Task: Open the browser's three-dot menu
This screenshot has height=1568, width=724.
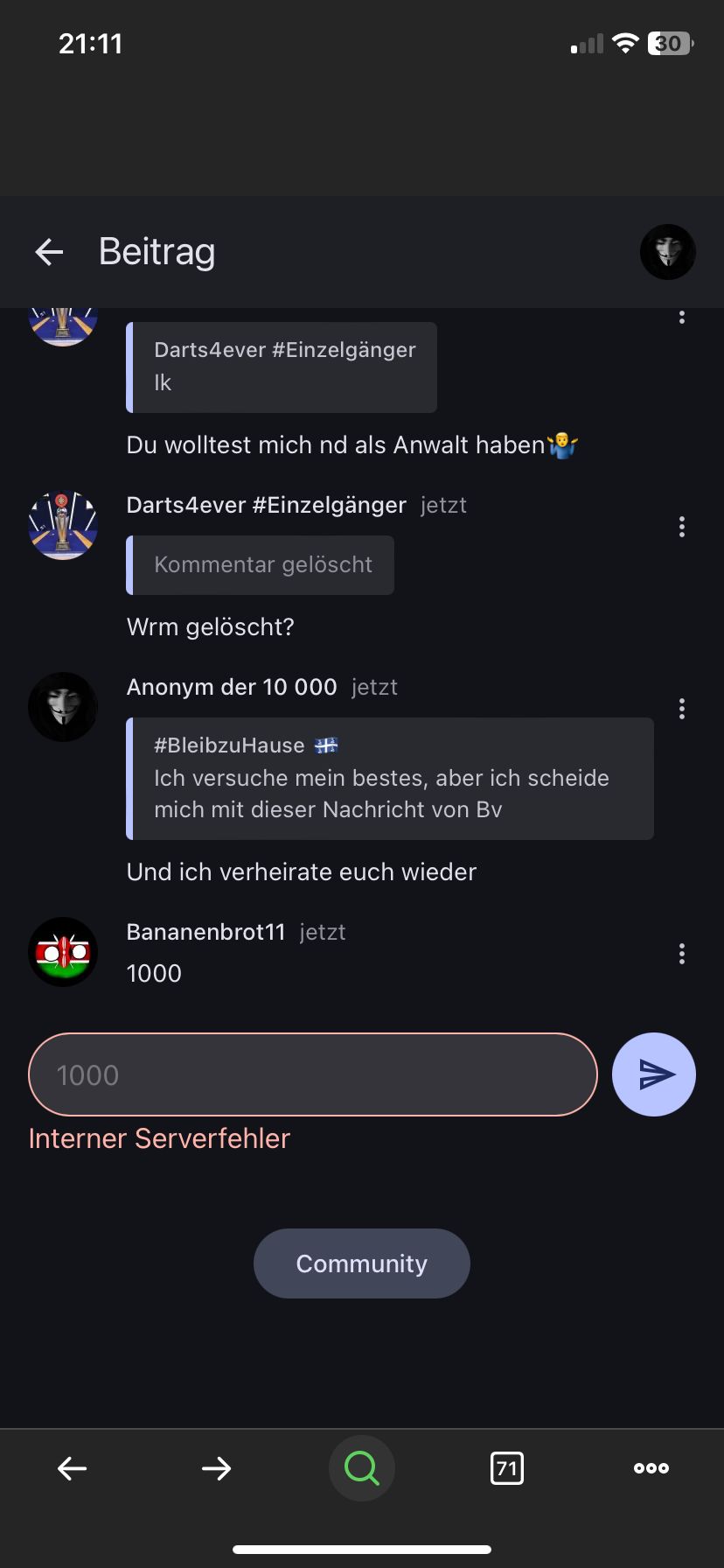Action: (651, 1468)
